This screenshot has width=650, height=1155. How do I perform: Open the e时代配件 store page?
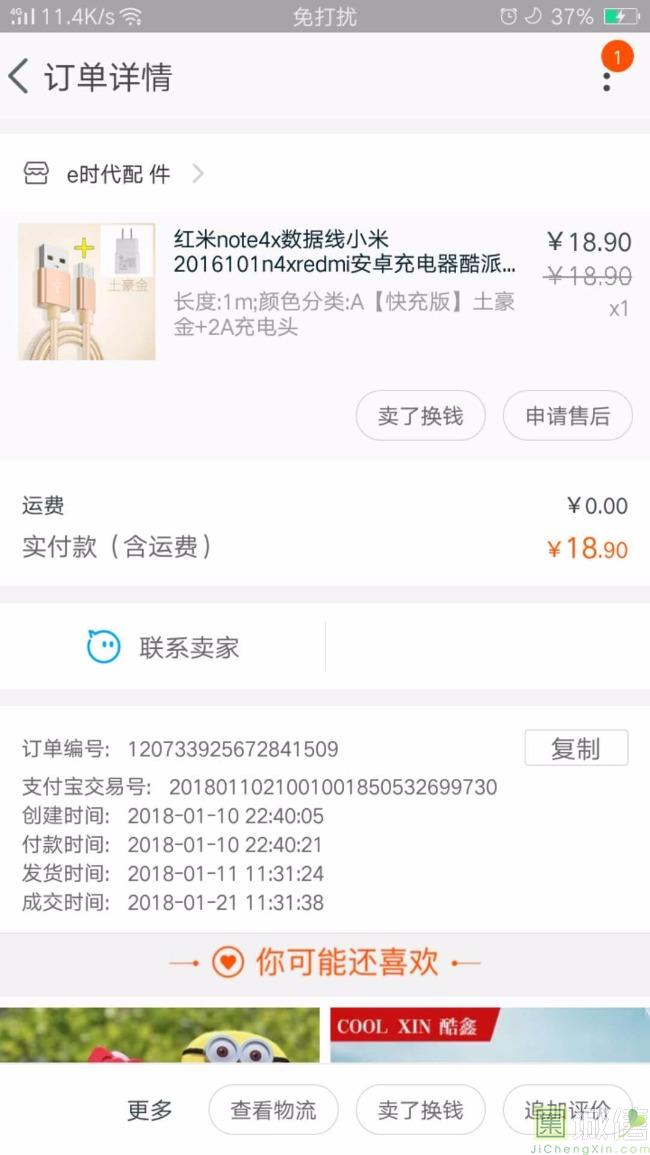pyautogui.click(x=118, y=174)
